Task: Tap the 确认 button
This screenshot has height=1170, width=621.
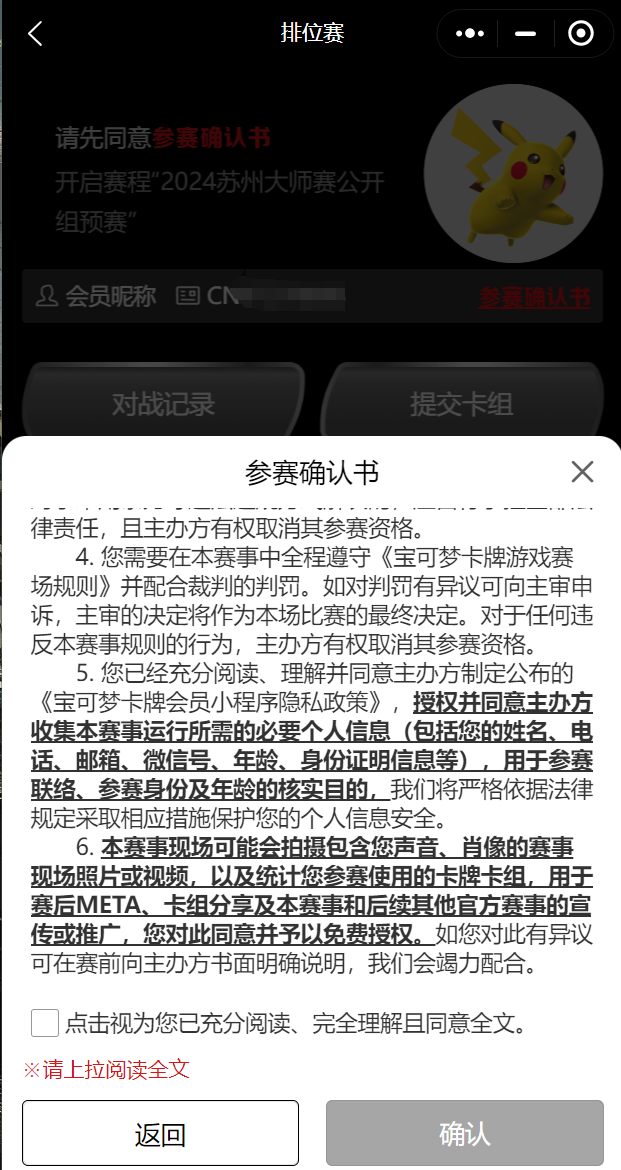Action: pos(464,1133)
